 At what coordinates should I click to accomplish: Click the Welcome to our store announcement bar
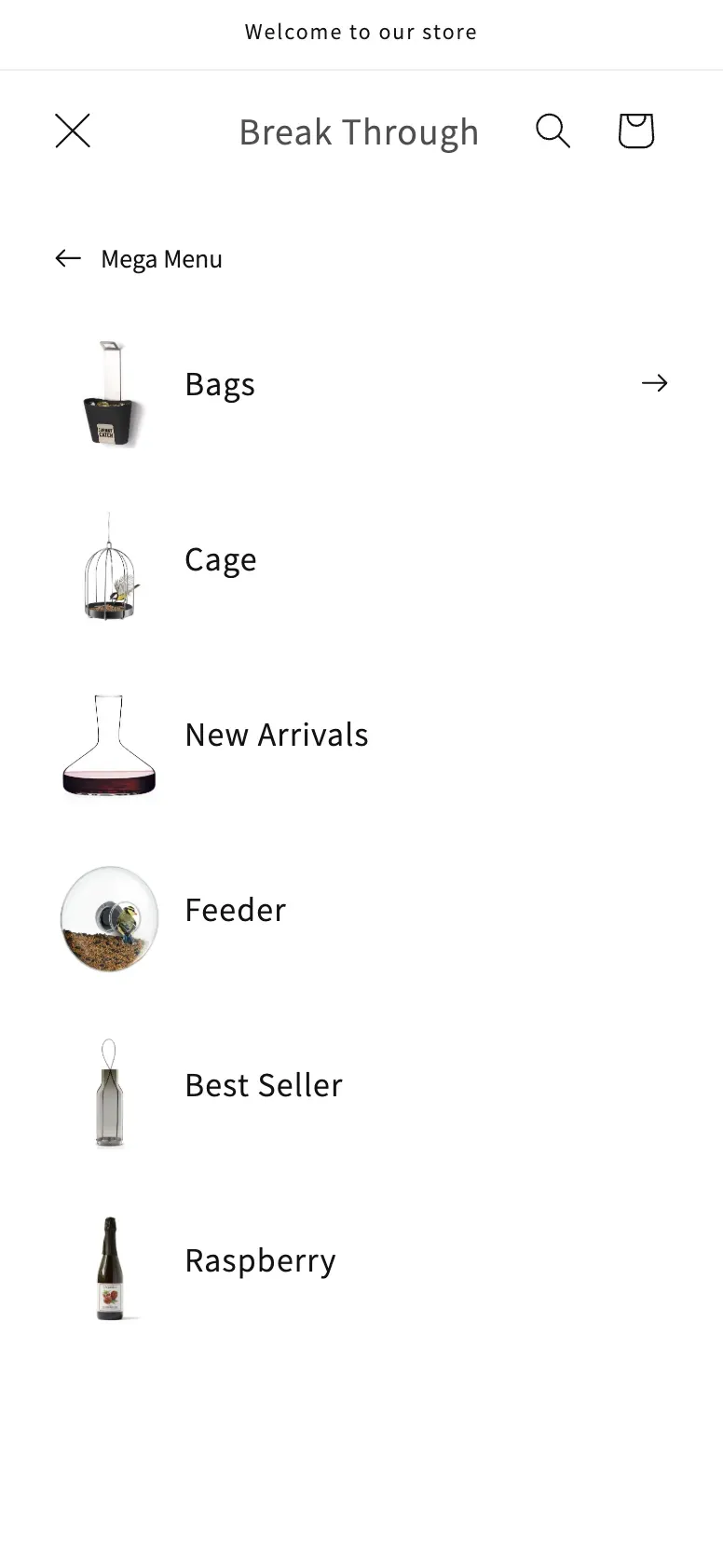click(x=361, y=31)
